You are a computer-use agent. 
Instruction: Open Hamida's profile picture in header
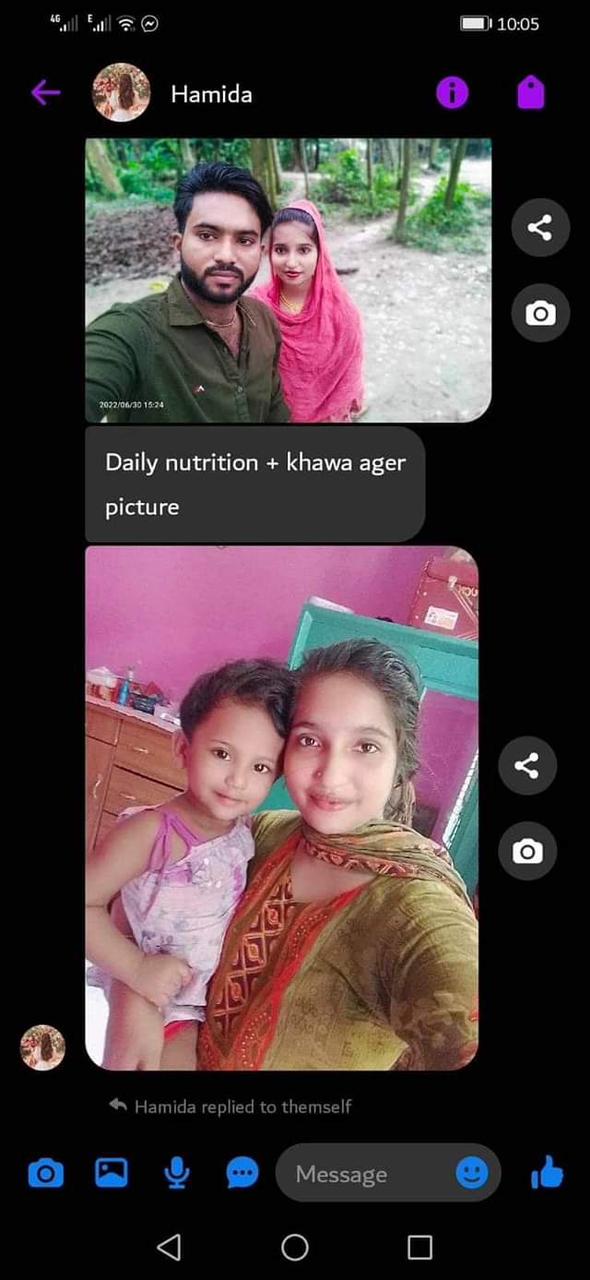pos(121,93)
